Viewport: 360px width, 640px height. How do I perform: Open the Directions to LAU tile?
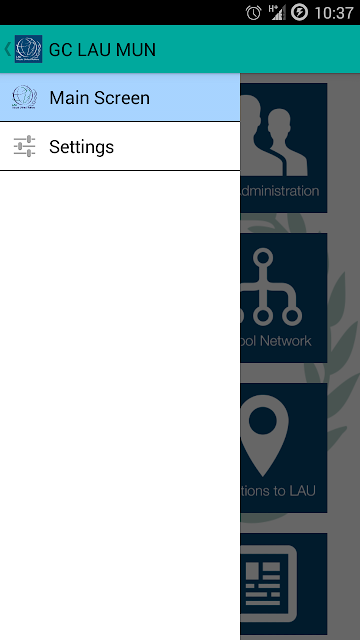(x=284, y=448)
